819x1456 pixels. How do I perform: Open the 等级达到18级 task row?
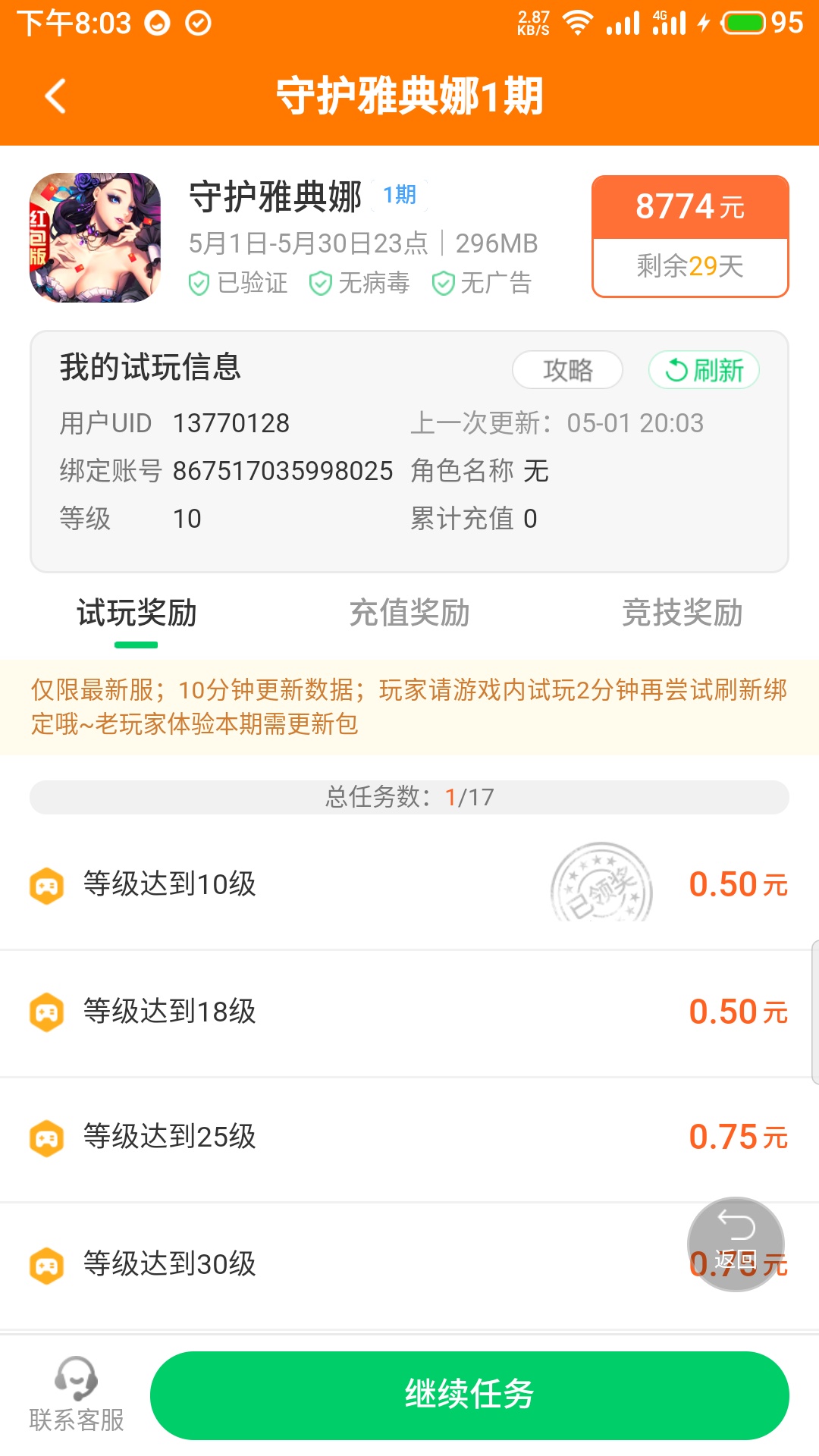pos(409,1012)
